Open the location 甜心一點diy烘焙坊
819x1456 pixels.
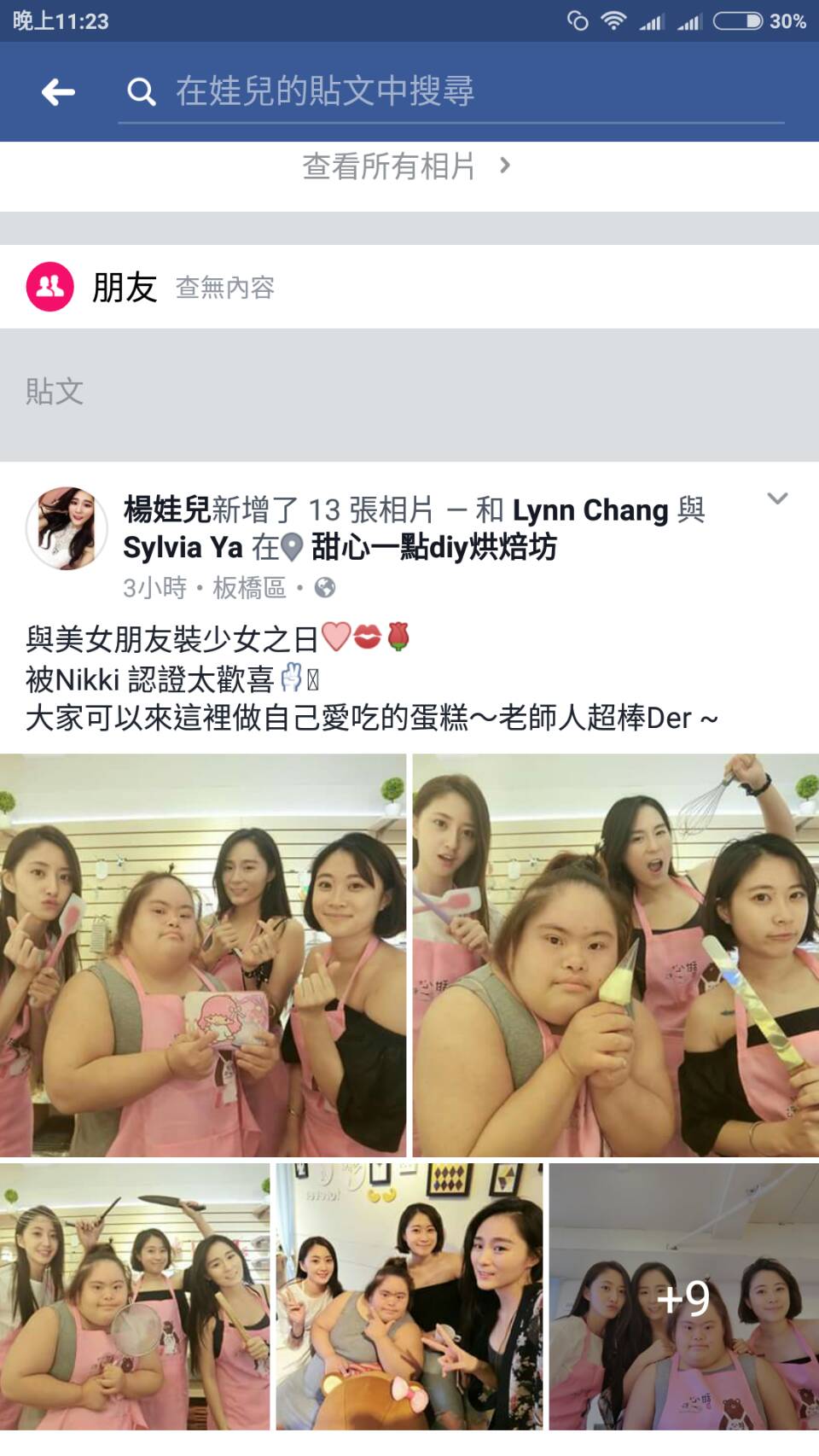433,548
